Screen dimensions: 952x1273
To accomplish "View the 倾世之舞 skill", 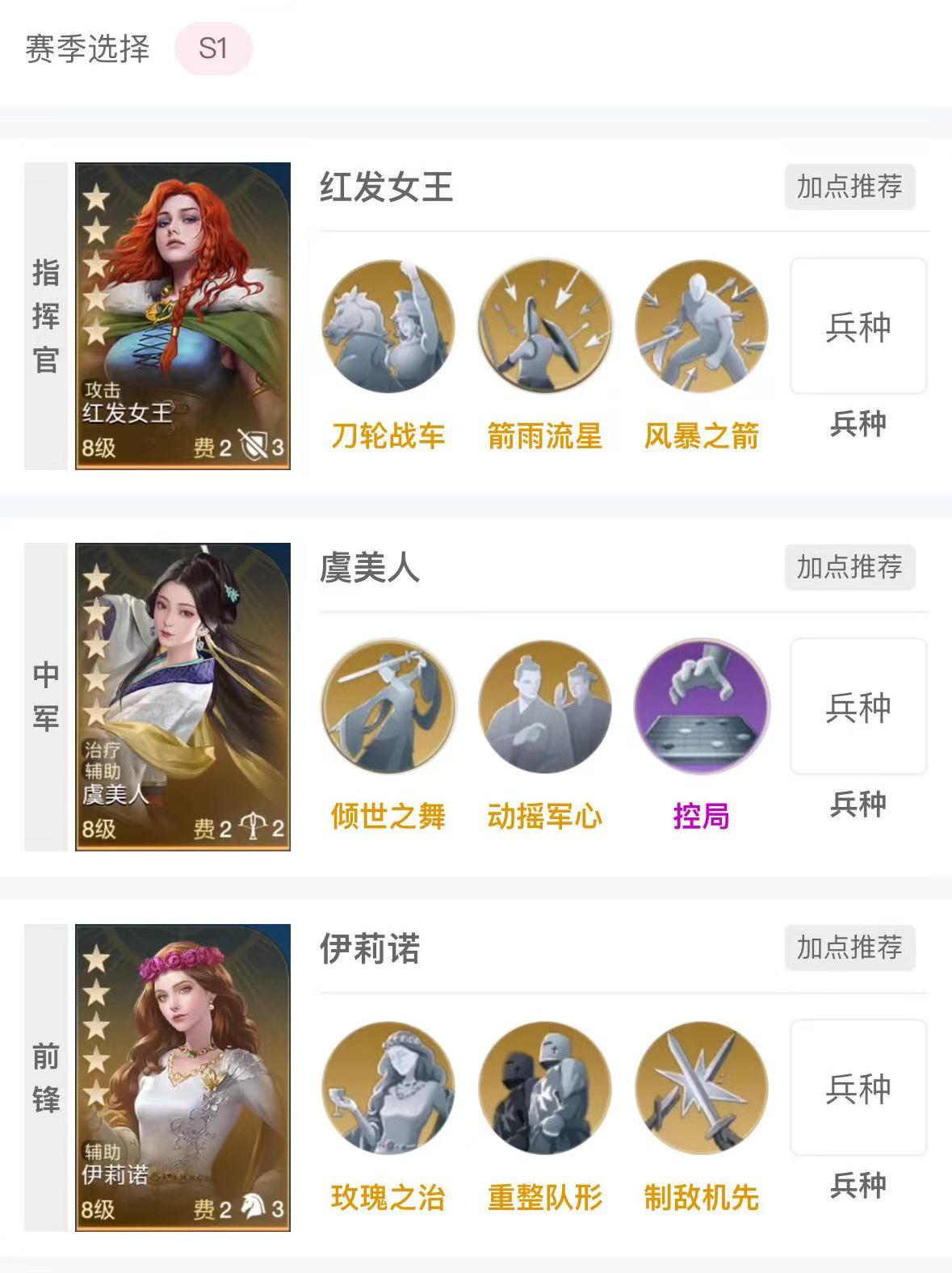I will [388, 708].
